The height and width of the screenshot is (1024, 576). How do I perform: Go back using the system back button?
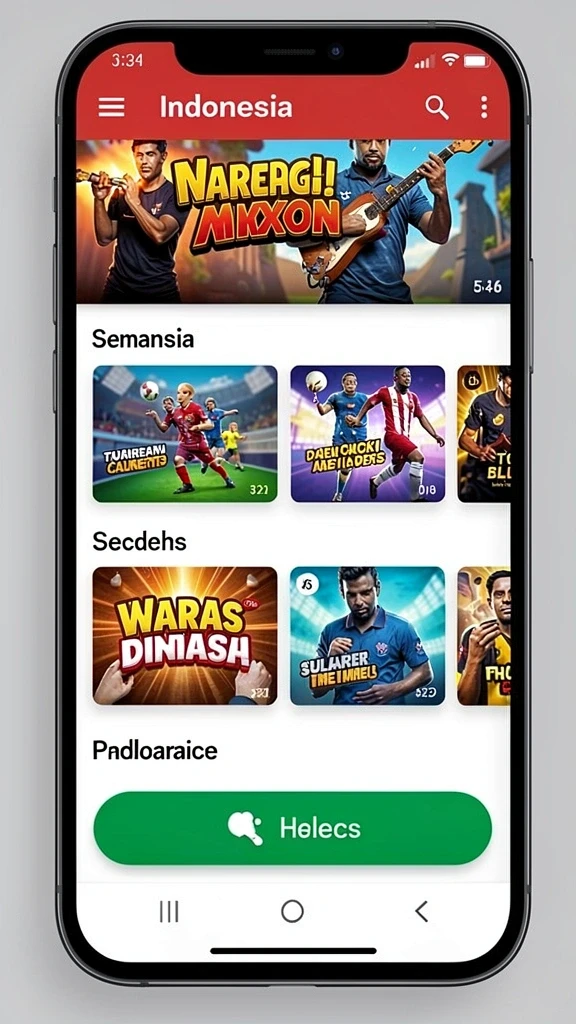coord(422,911)
